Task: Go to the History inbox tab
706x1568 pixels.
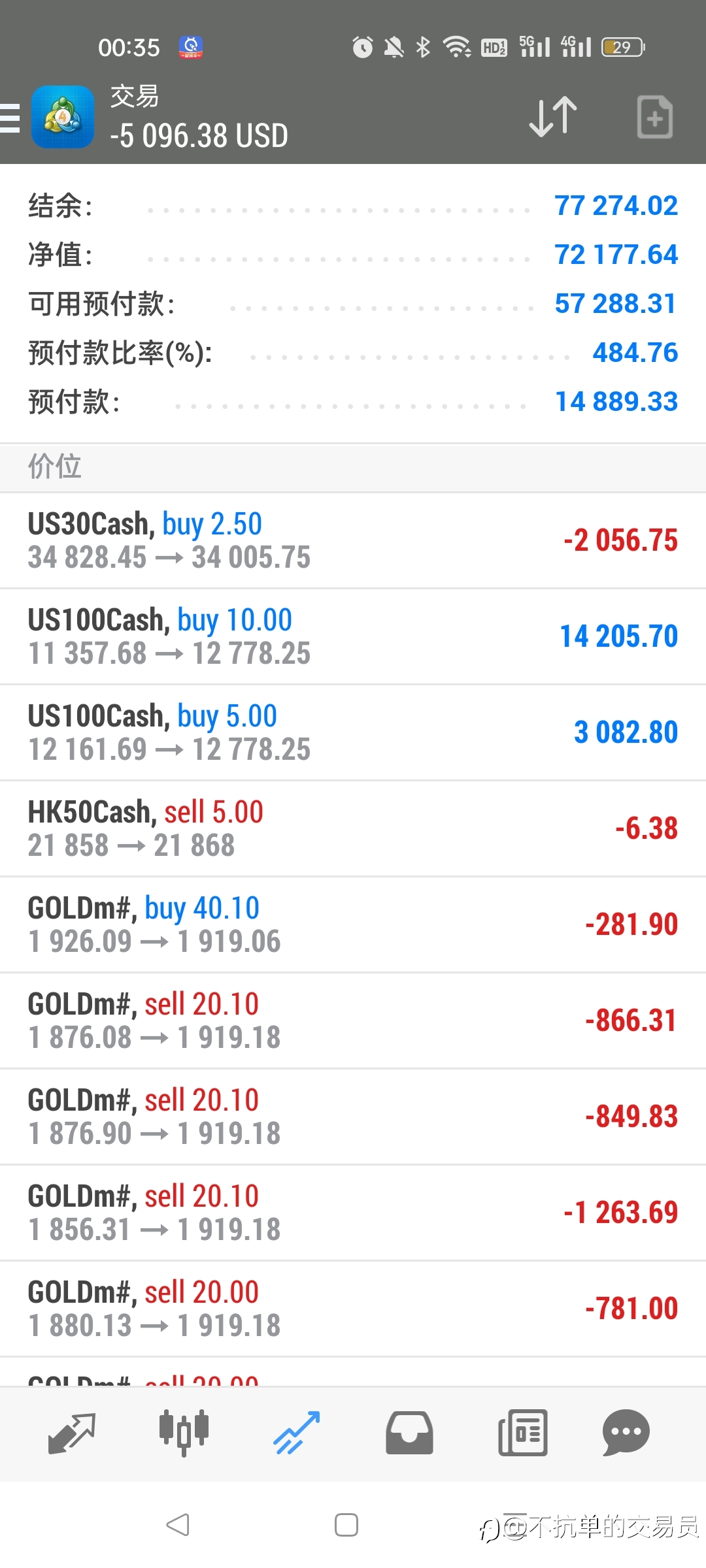Action: pyautogui.click(x=409, y=1433)
